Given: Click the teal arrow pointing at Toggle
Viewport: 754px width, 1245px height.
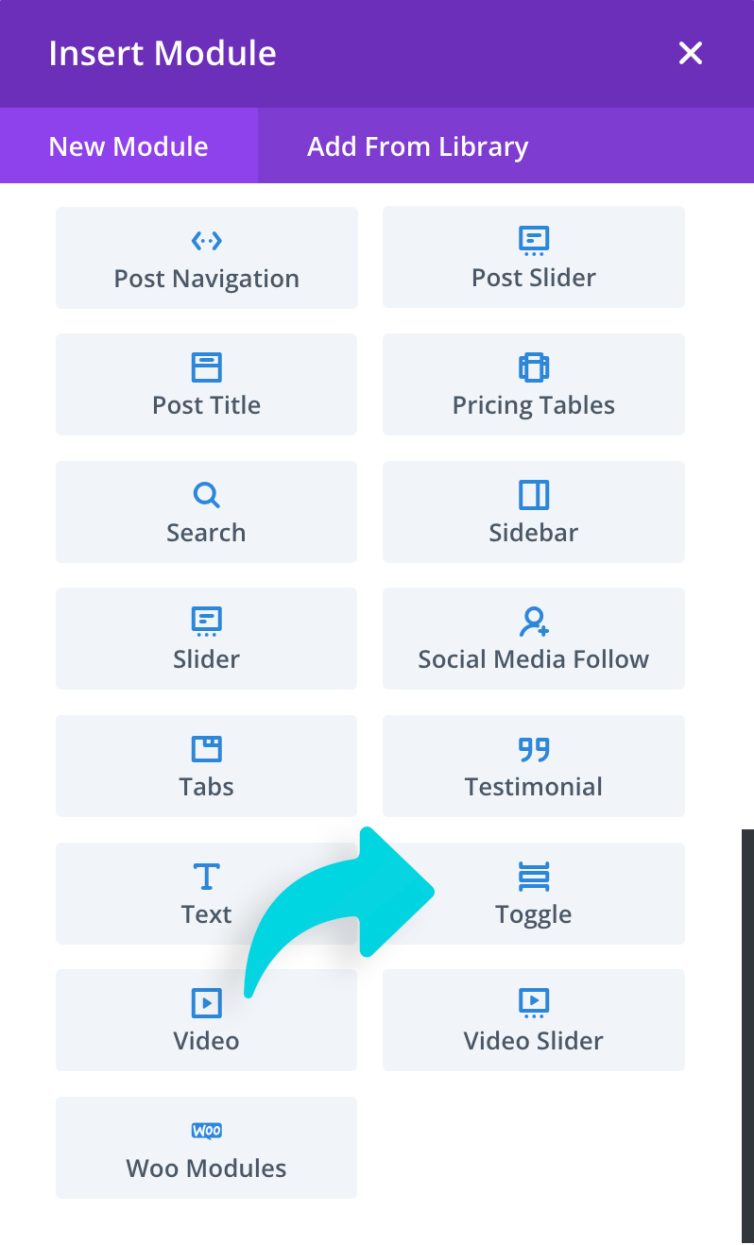Looking at the screenshot, I should pos(340,890).
